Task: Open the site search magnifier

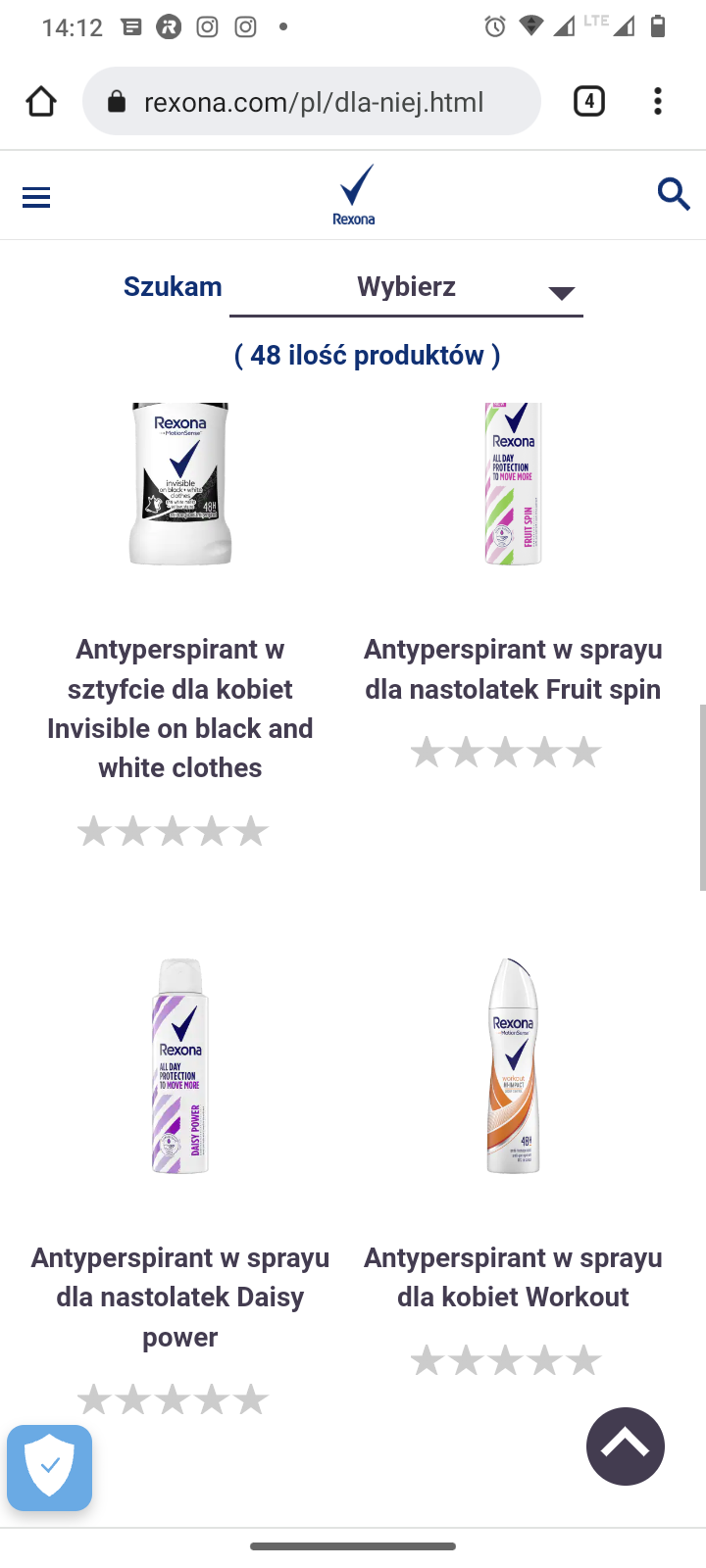Action: [x=673, y=194]
